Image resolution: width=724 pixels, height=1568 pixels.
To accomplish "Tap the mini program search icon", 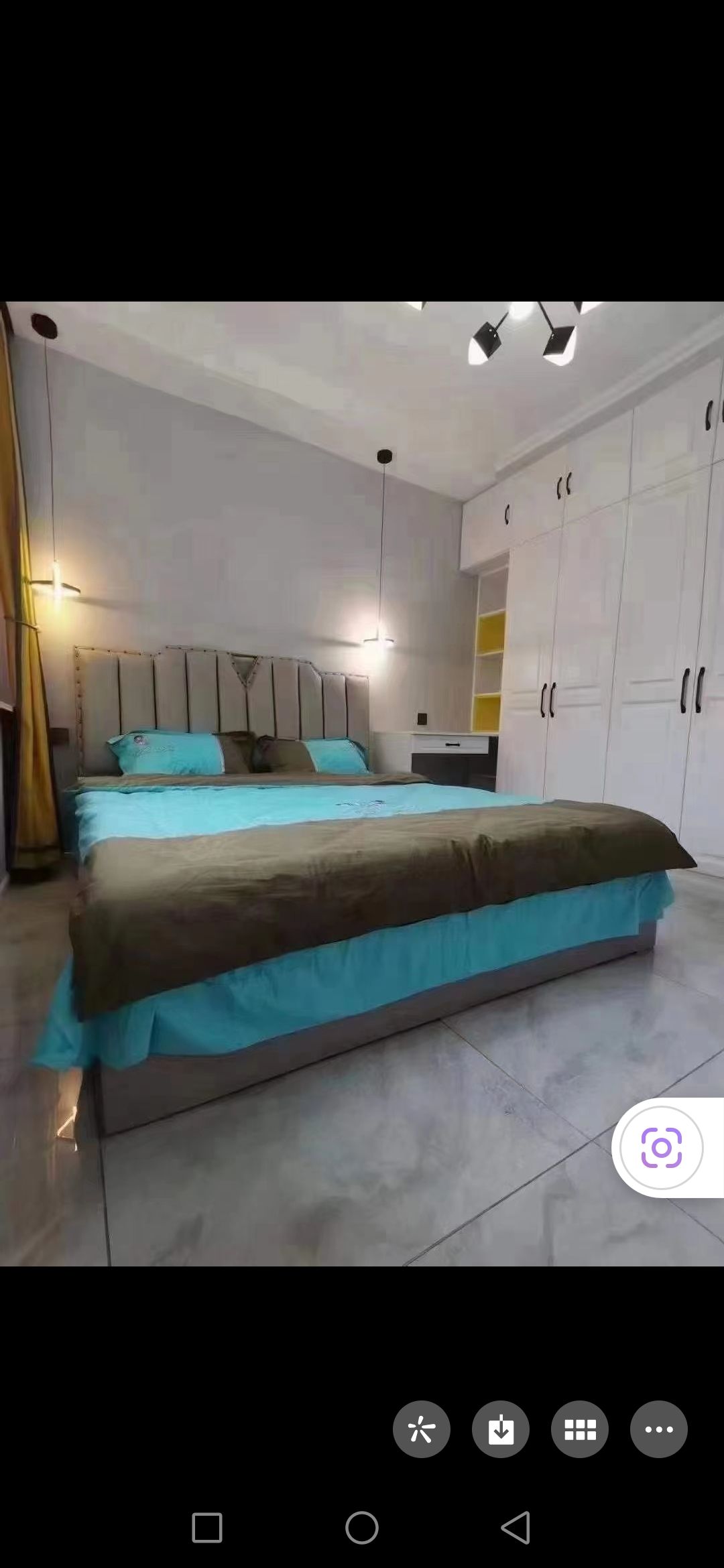I will tap(421, 1429).
